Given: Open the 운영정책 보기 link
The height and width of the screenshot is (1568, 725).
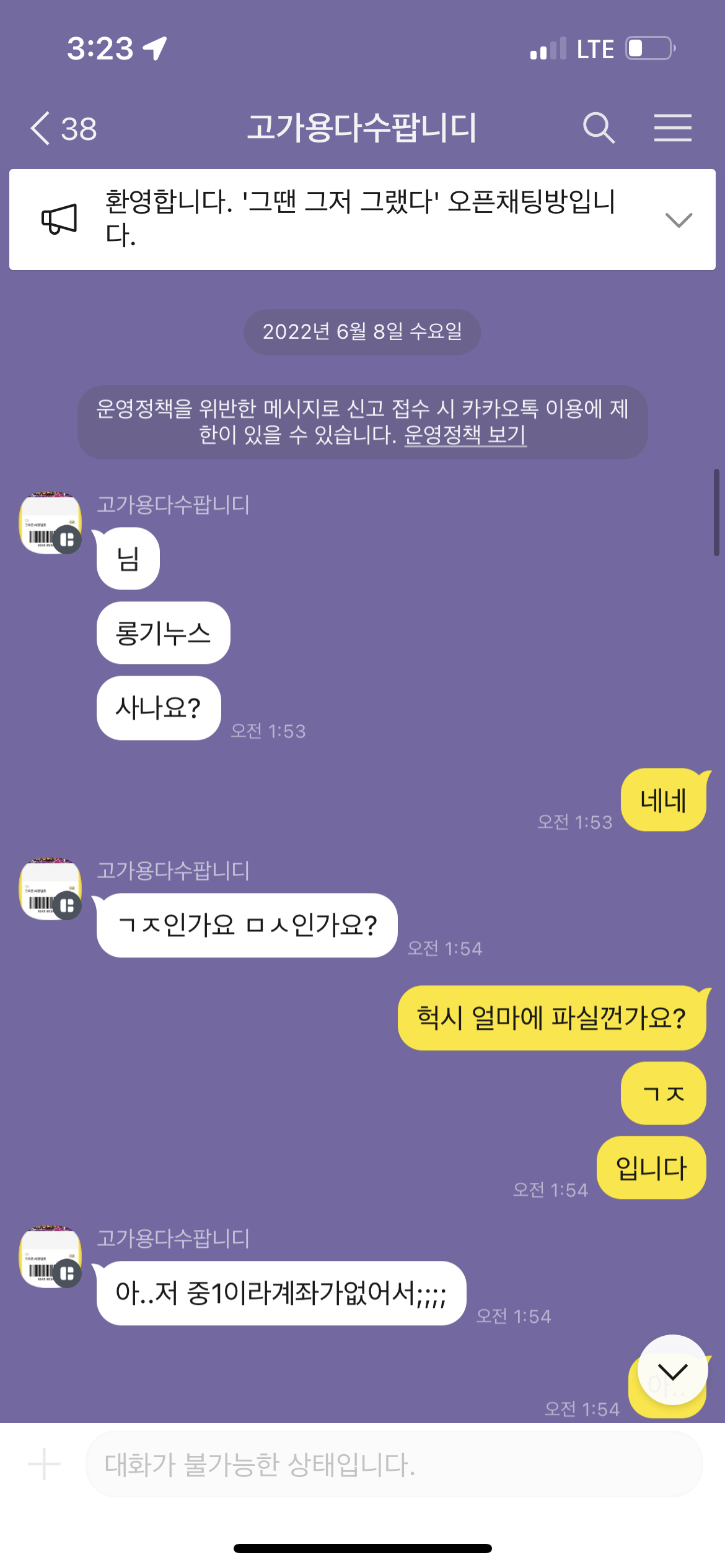Looking at the screenshot, I should 465,435.
